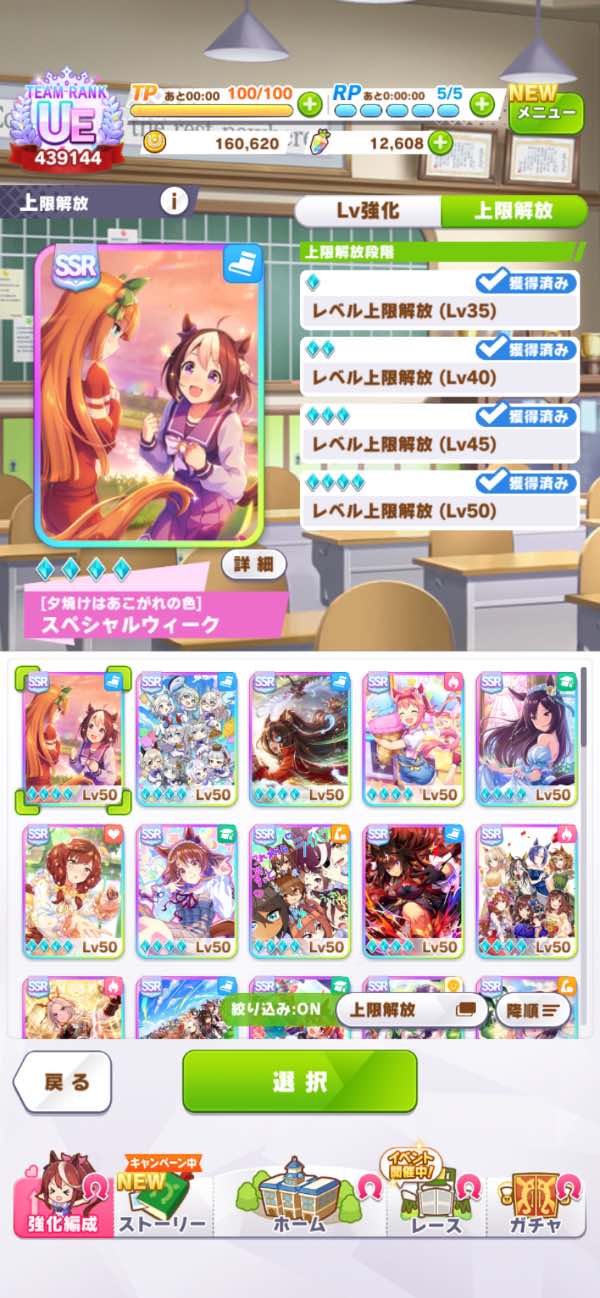Viewport: 600px width, 1298px height.
Task: Tap the plus button beside RP
Action: 482,103
